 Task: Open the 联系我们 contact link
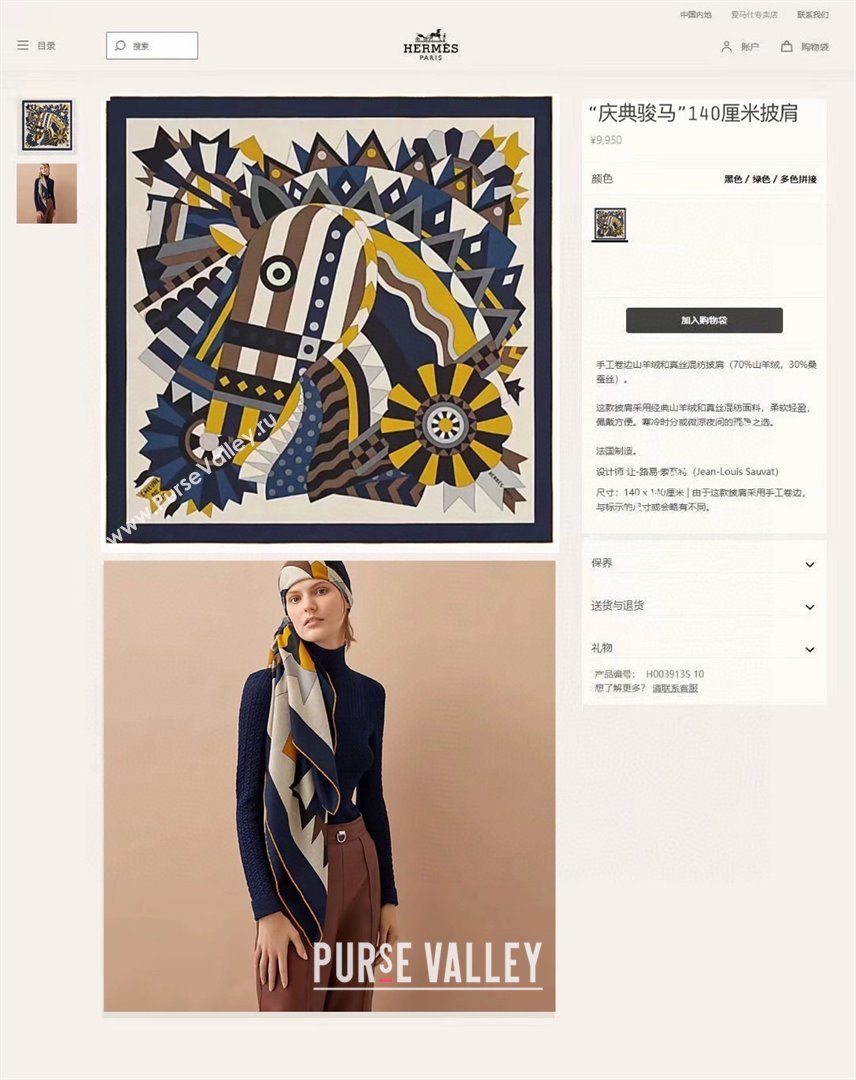[812, 15]
